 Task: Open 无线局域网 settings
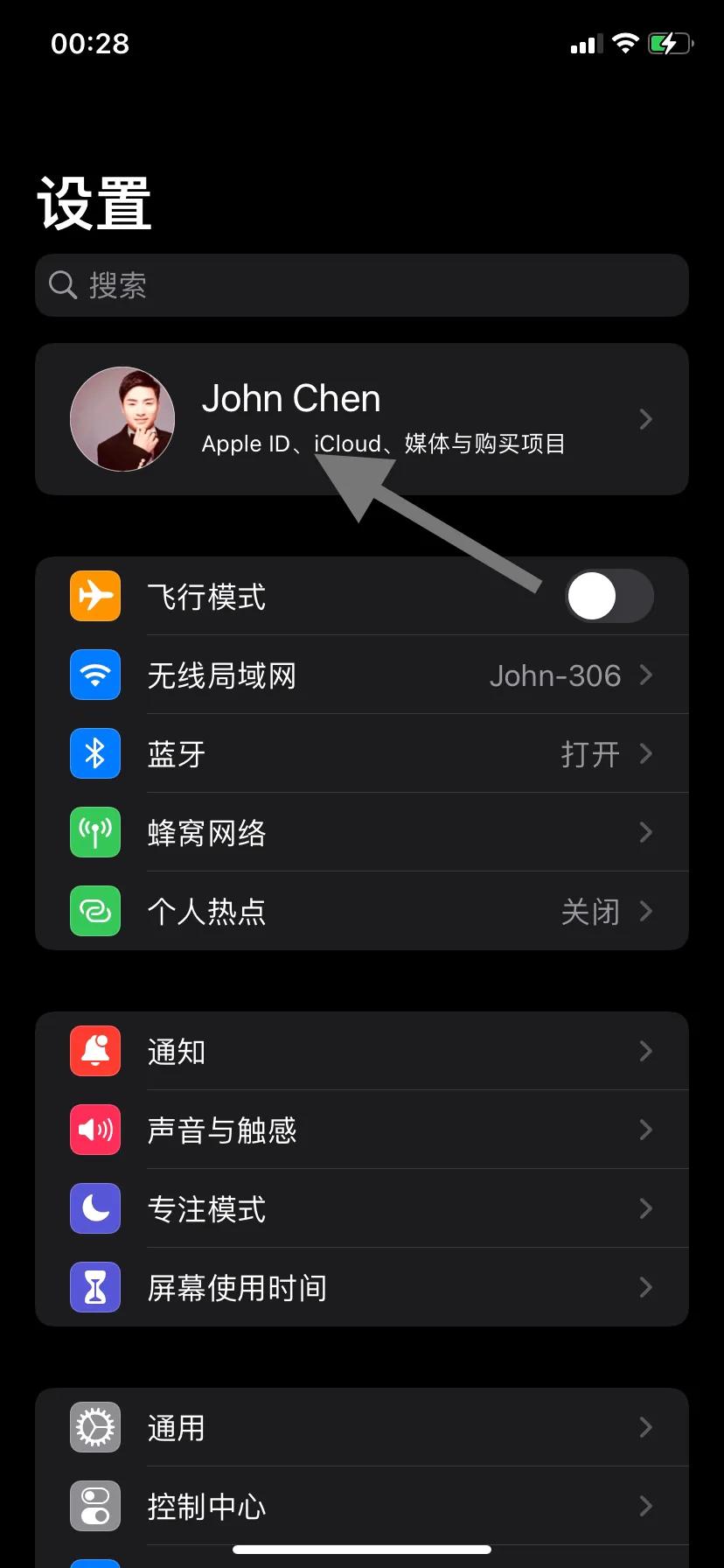click(x=362, y=675)
